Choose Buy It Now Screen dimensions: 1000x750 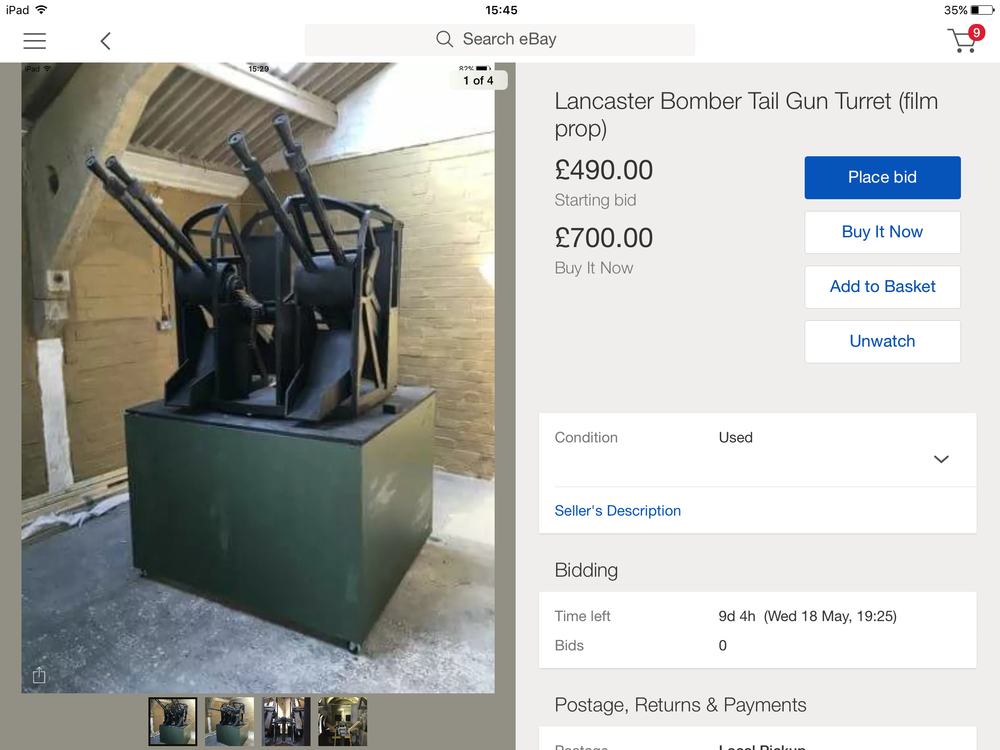pos(882,232)
